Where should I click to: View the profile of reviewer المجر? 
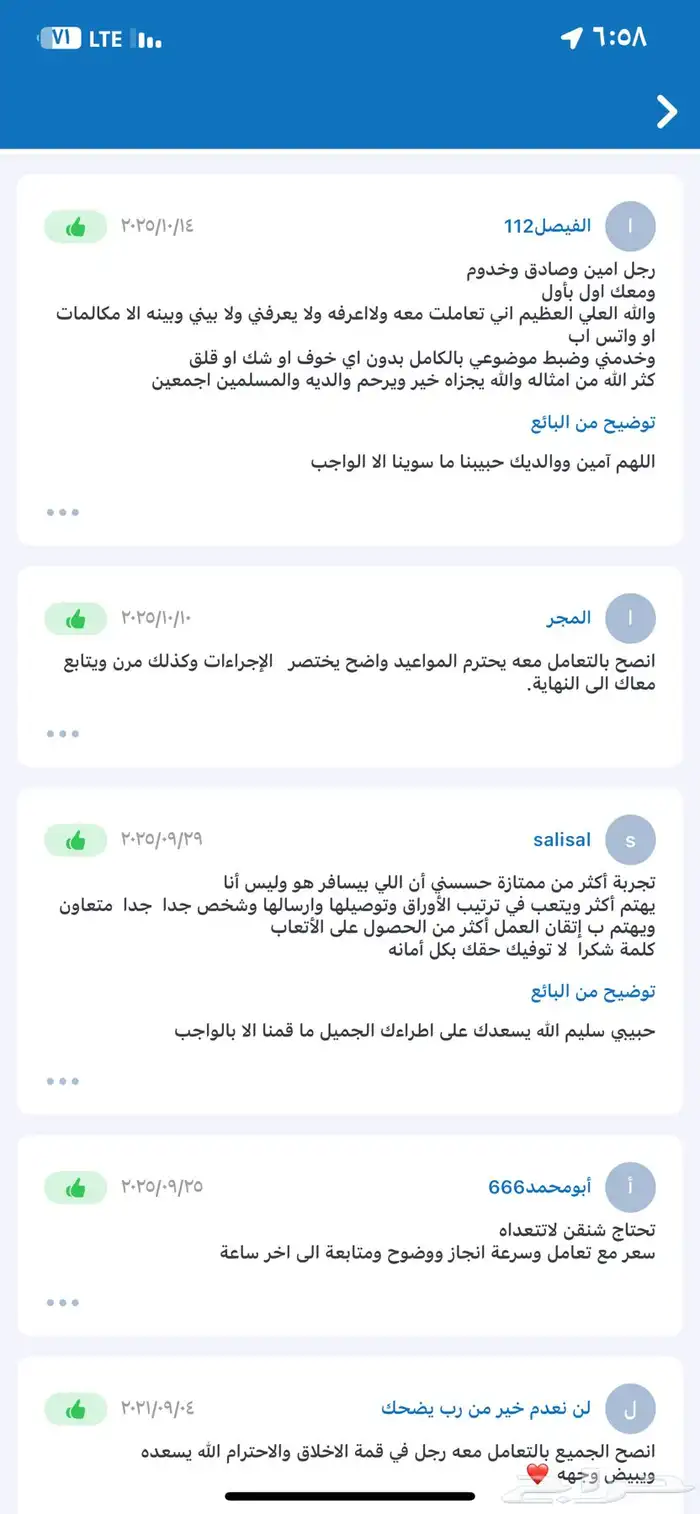pyautogui.click(x=569, y=618)
